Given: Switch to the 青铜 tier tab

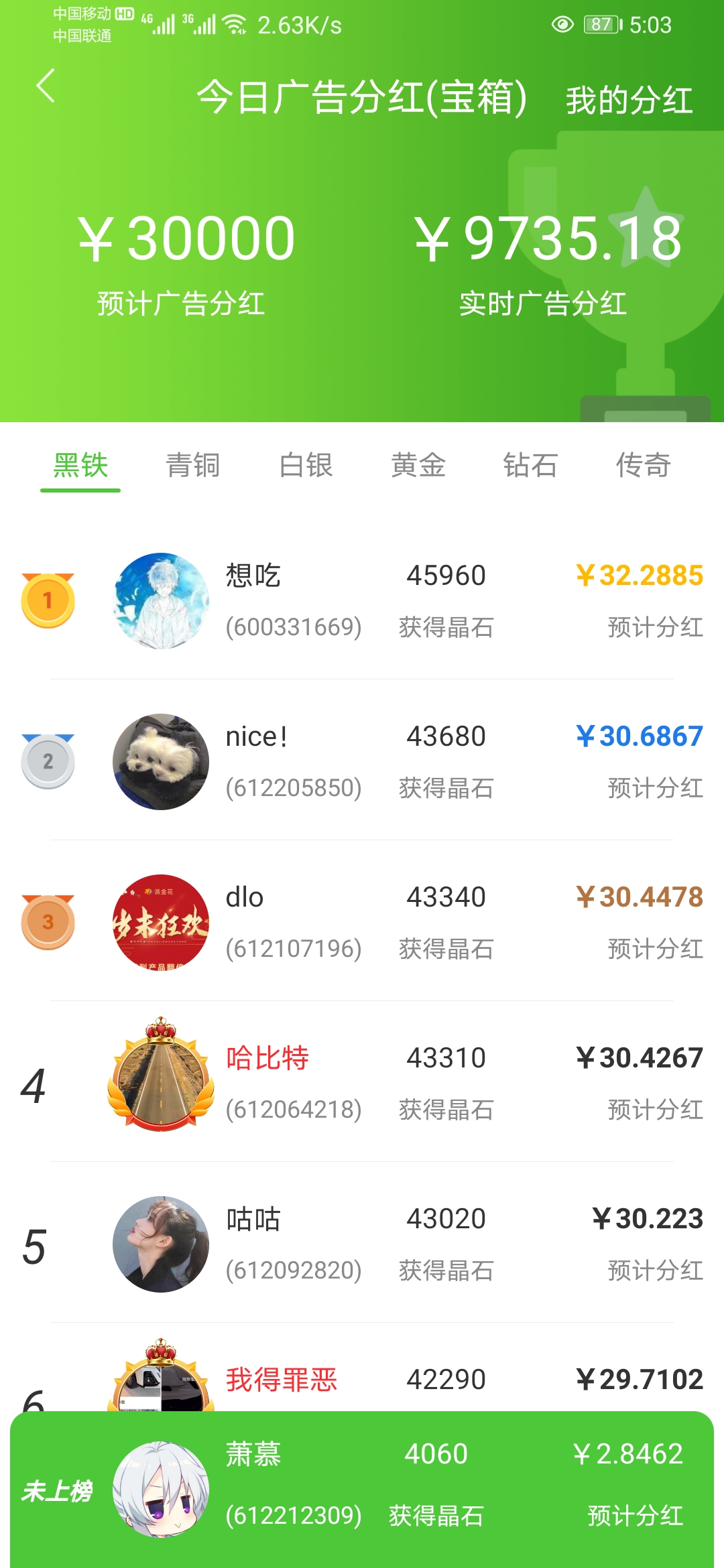Looking at the screenshot, I should pyautogui.click(x=194, y=466).
